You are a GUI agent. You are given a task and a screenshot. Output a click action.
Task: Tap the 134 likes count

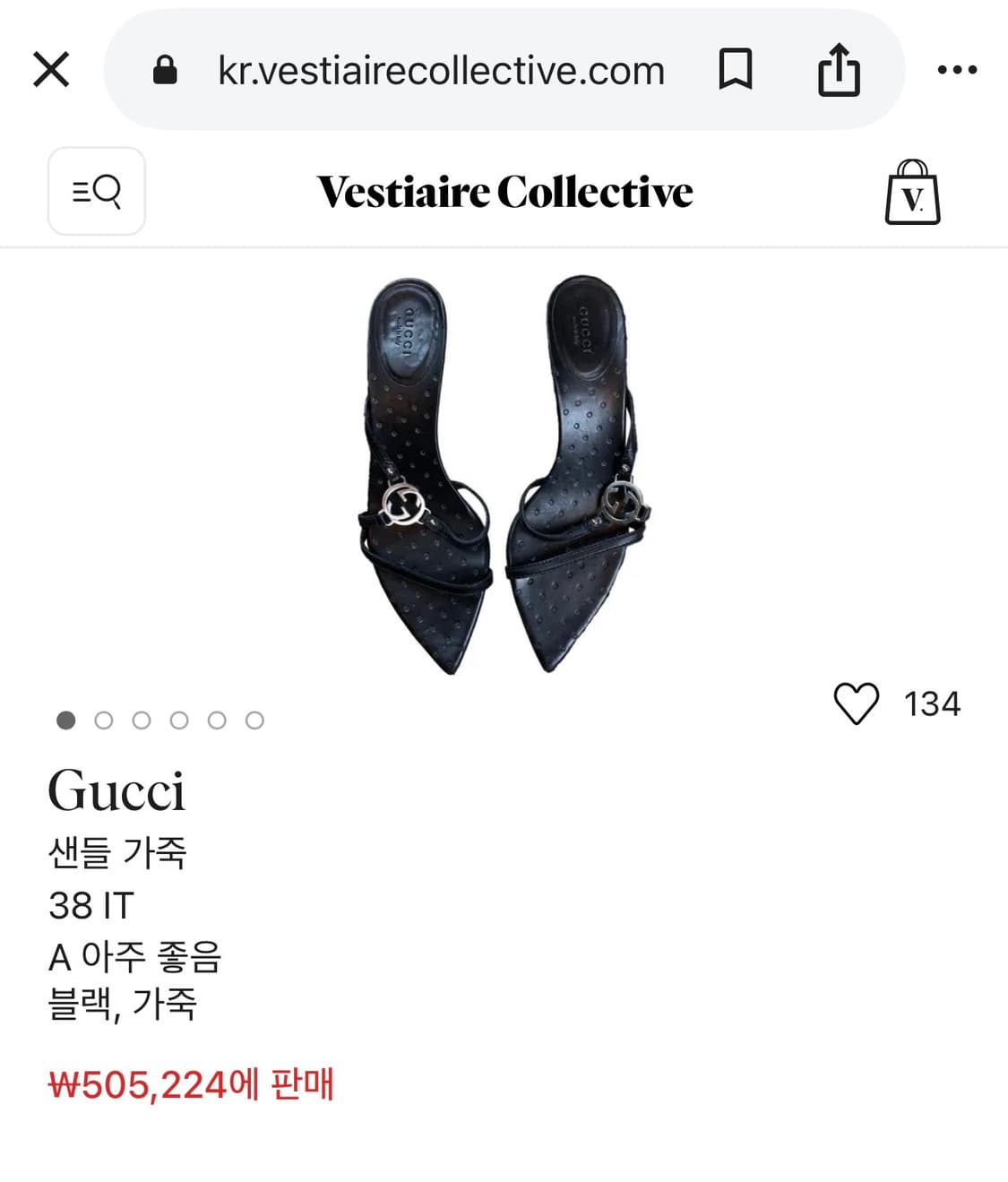[932, 703]
